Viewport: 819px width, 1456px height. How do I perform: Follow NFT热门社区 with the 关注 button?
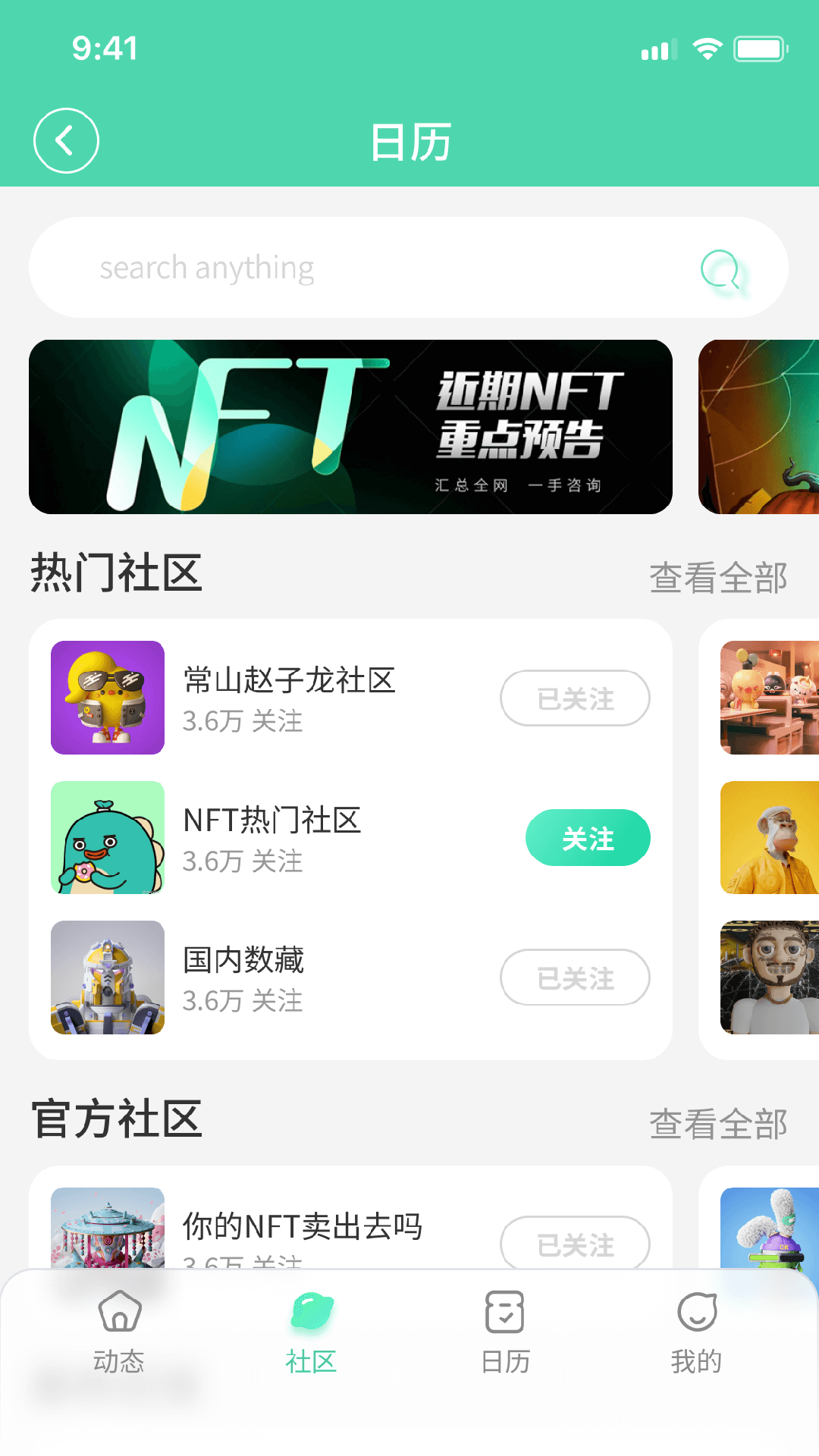pyautogui.click(x=588, y=837)
